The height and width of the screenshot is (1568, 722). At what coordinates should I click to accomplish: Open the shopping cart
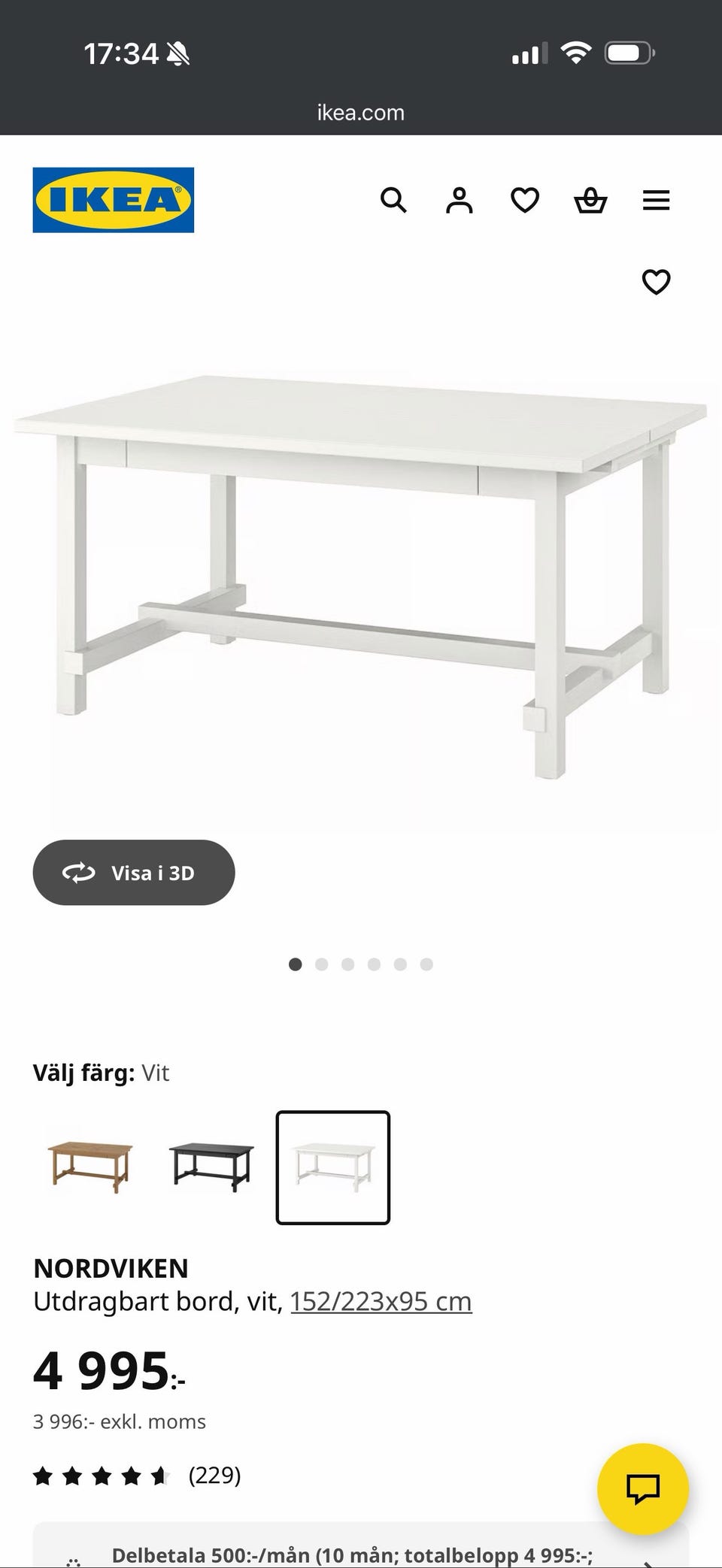click(591, 200)
